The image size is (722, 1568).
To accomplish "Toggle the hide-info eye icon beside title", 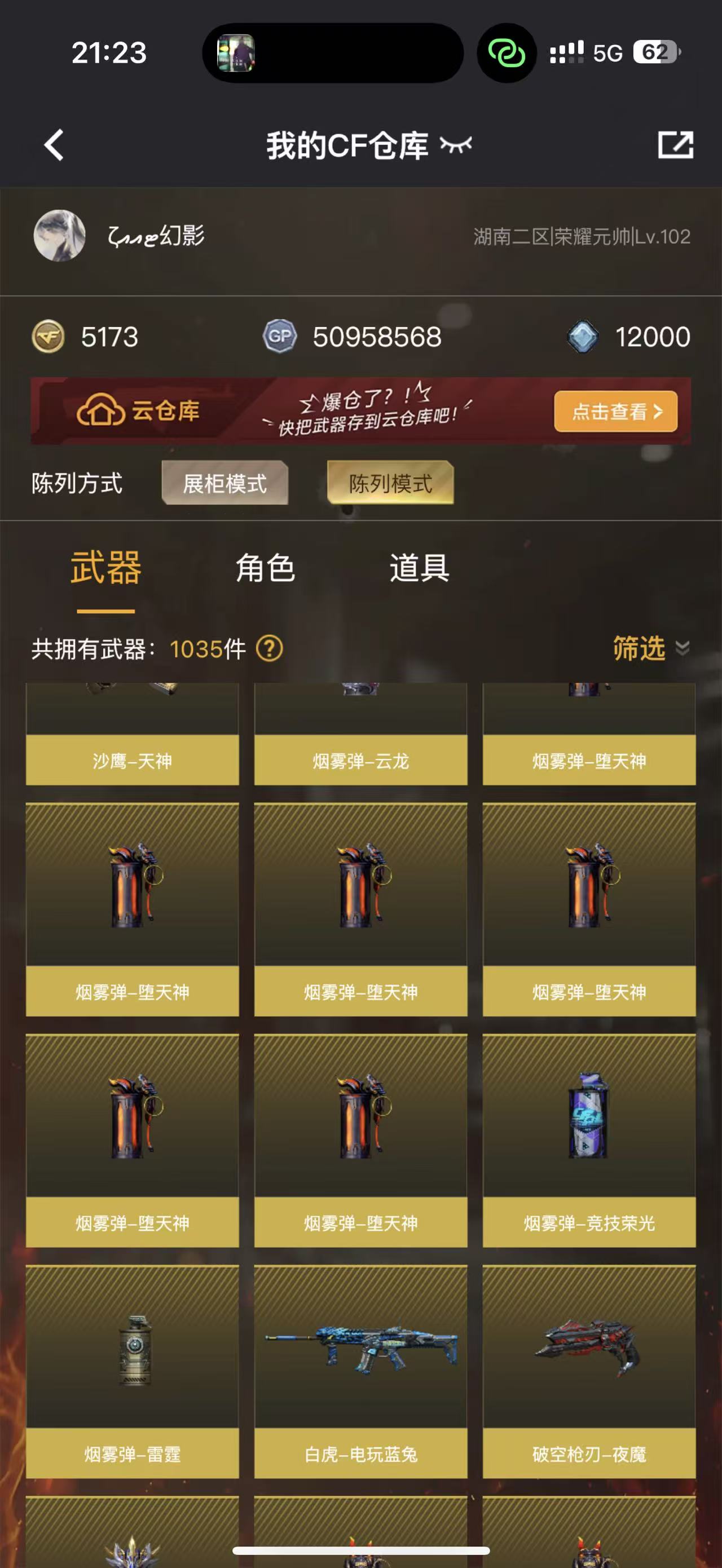I will tap(455, 145).
